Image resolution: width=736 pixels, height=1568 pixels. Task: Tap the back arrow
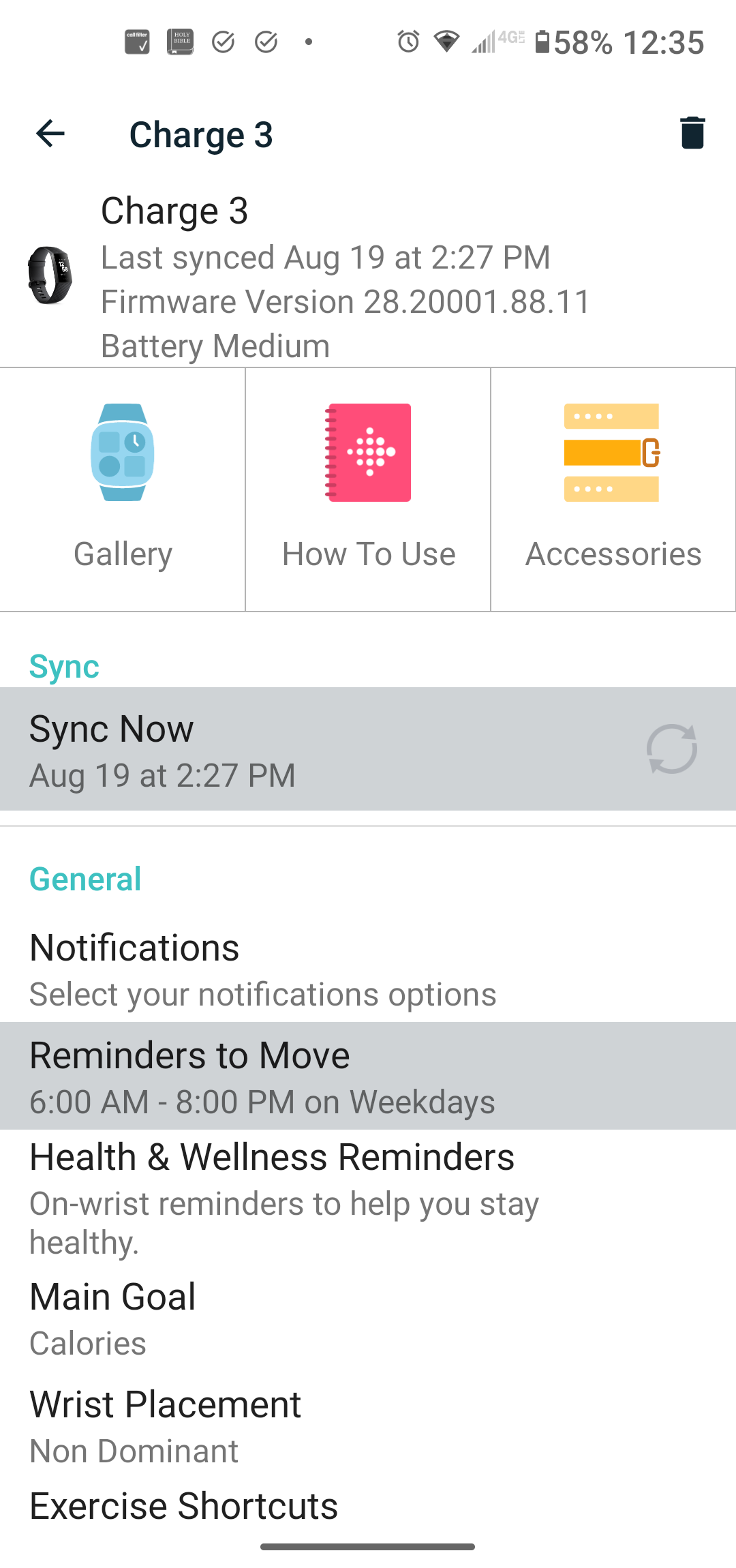[50, 134]
